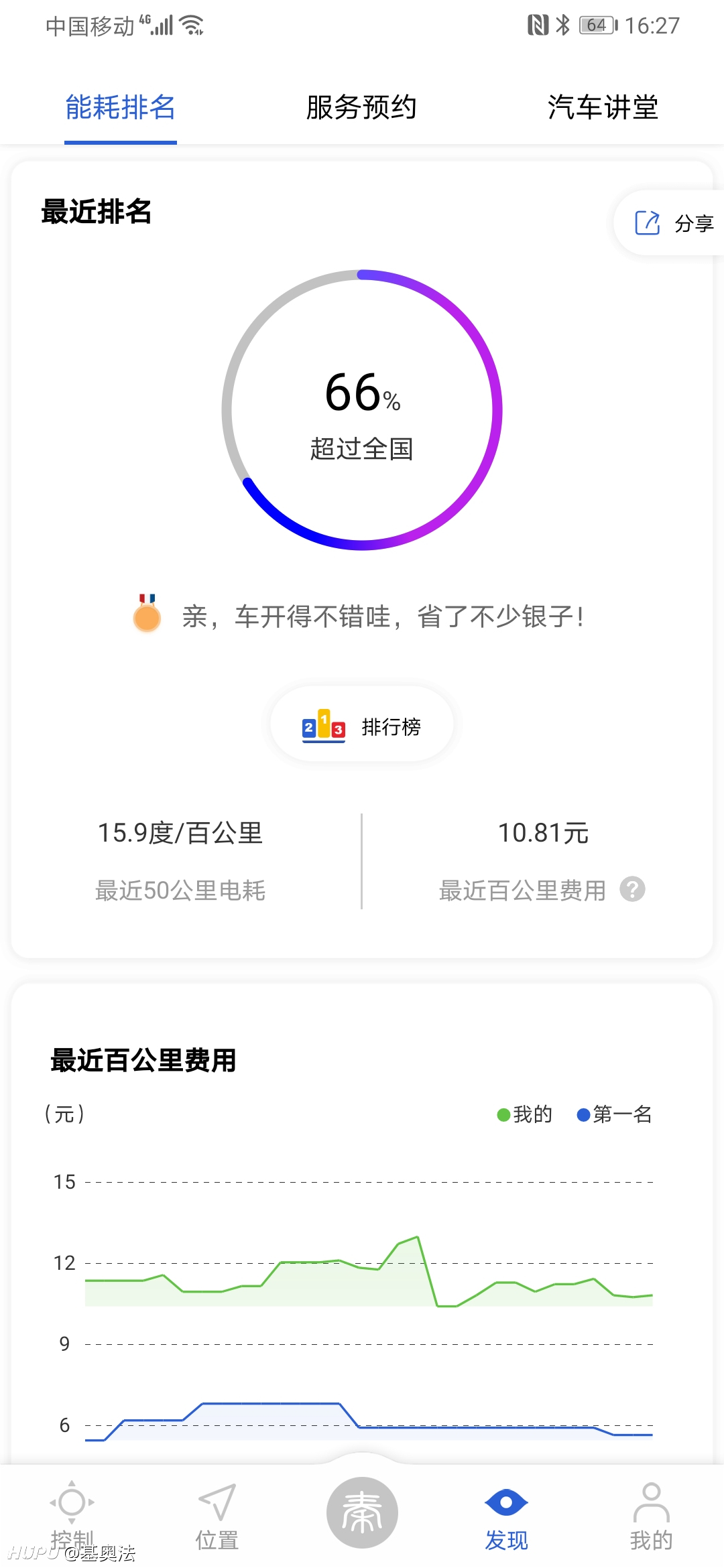This screenshot has width=724, height=1568.
Task: Tap the help icon beside 最近百公里费用
Action: point(632,889)
